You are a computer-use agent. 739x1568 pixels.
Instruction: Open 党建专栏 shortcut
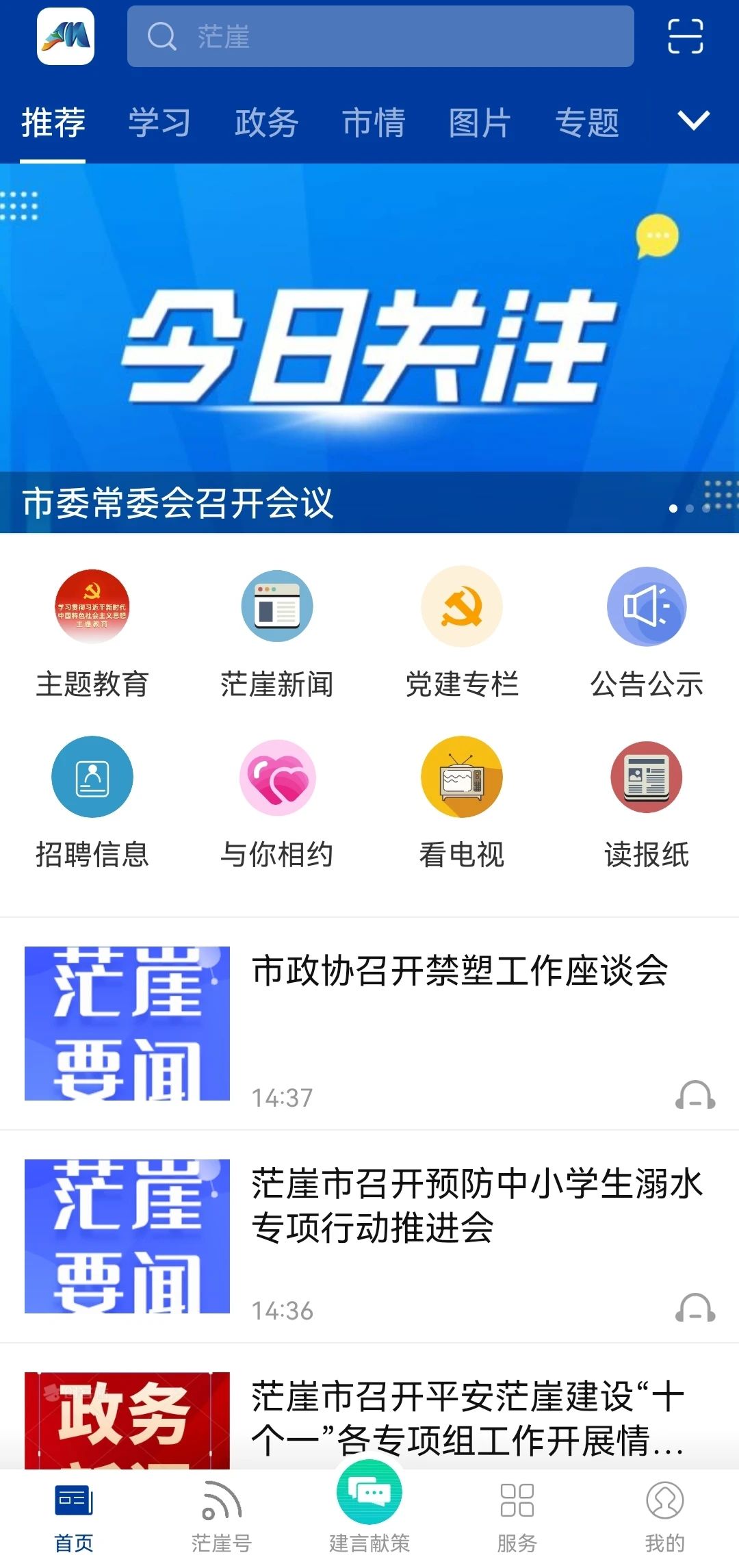coord(462,631)
